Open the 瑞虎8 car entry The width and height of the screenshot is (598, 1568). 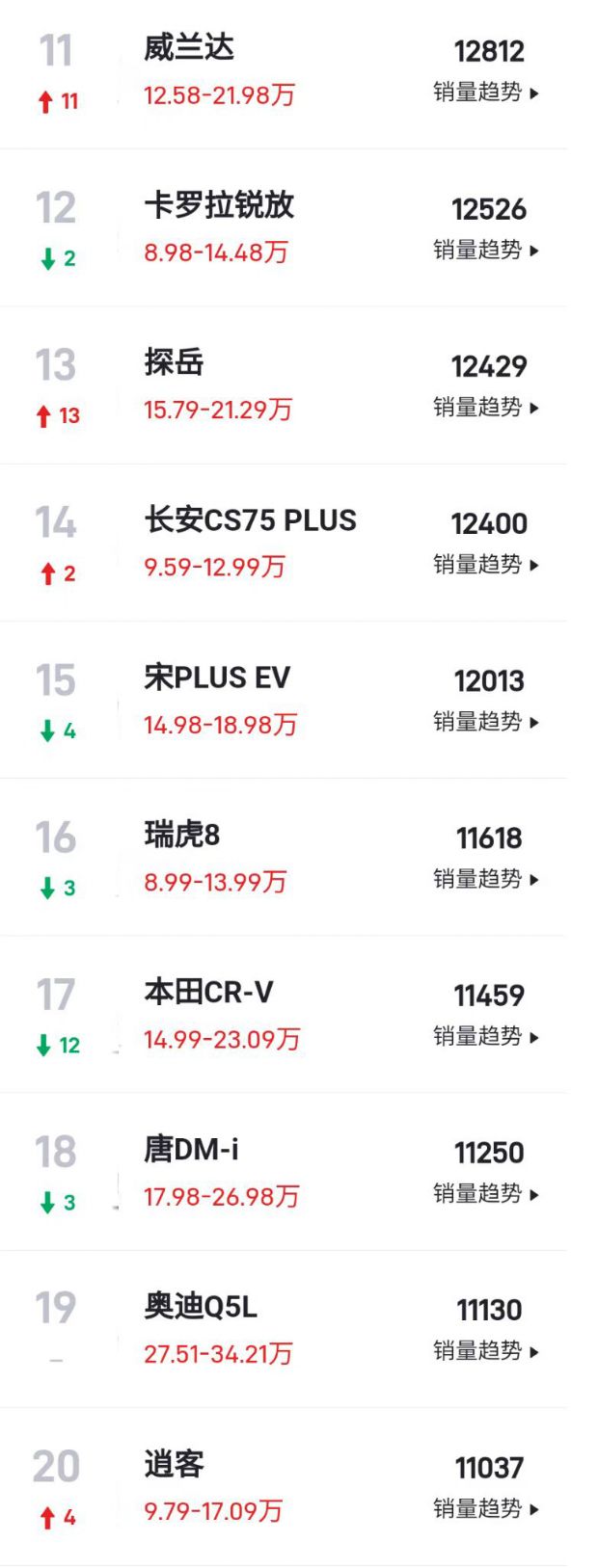click(182, 835)
